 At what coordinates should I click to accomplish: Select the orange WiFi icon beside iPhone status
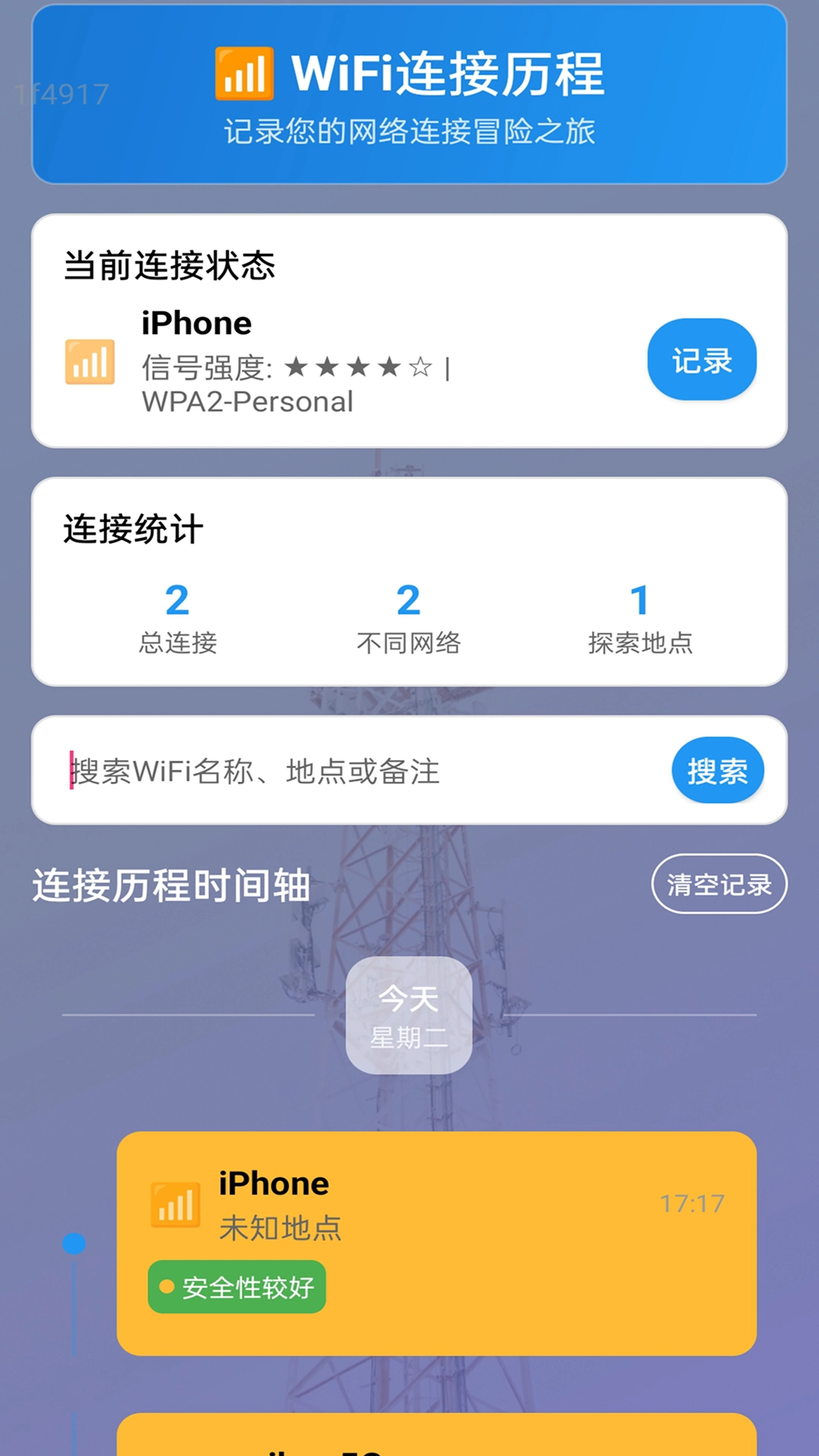90,362
